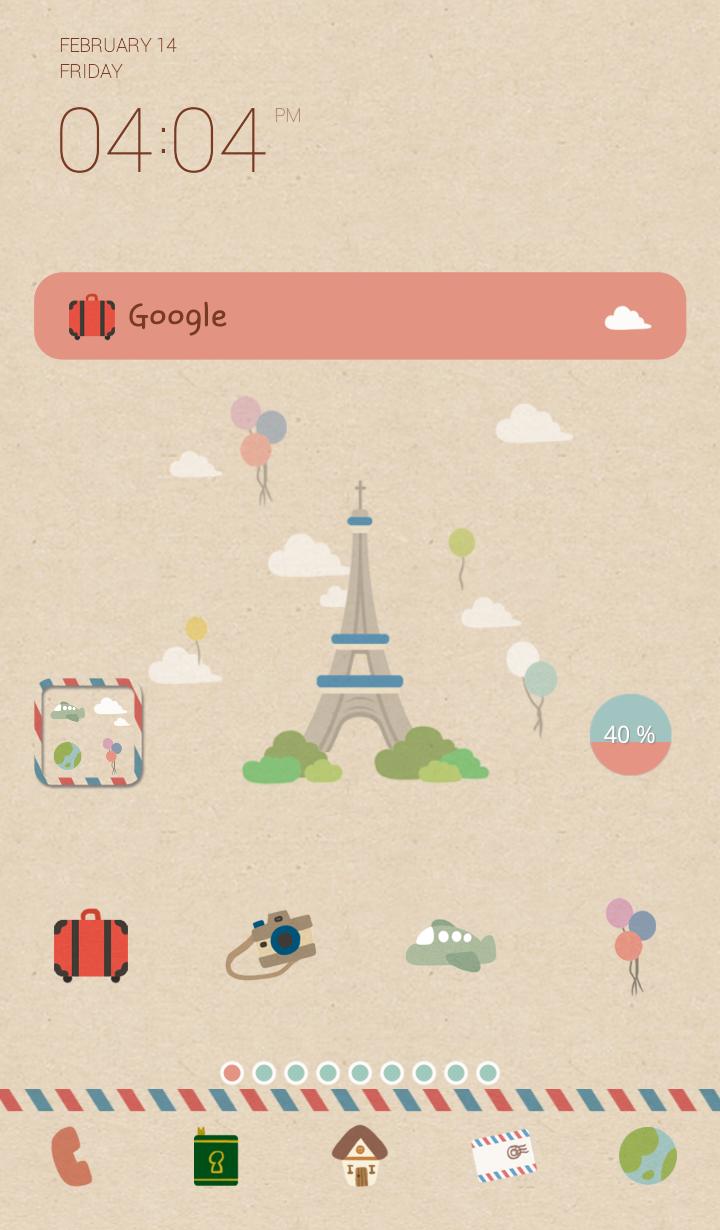
Task: Open the globe browser app
Action: pyautogui.click(x=647, y=1155)
